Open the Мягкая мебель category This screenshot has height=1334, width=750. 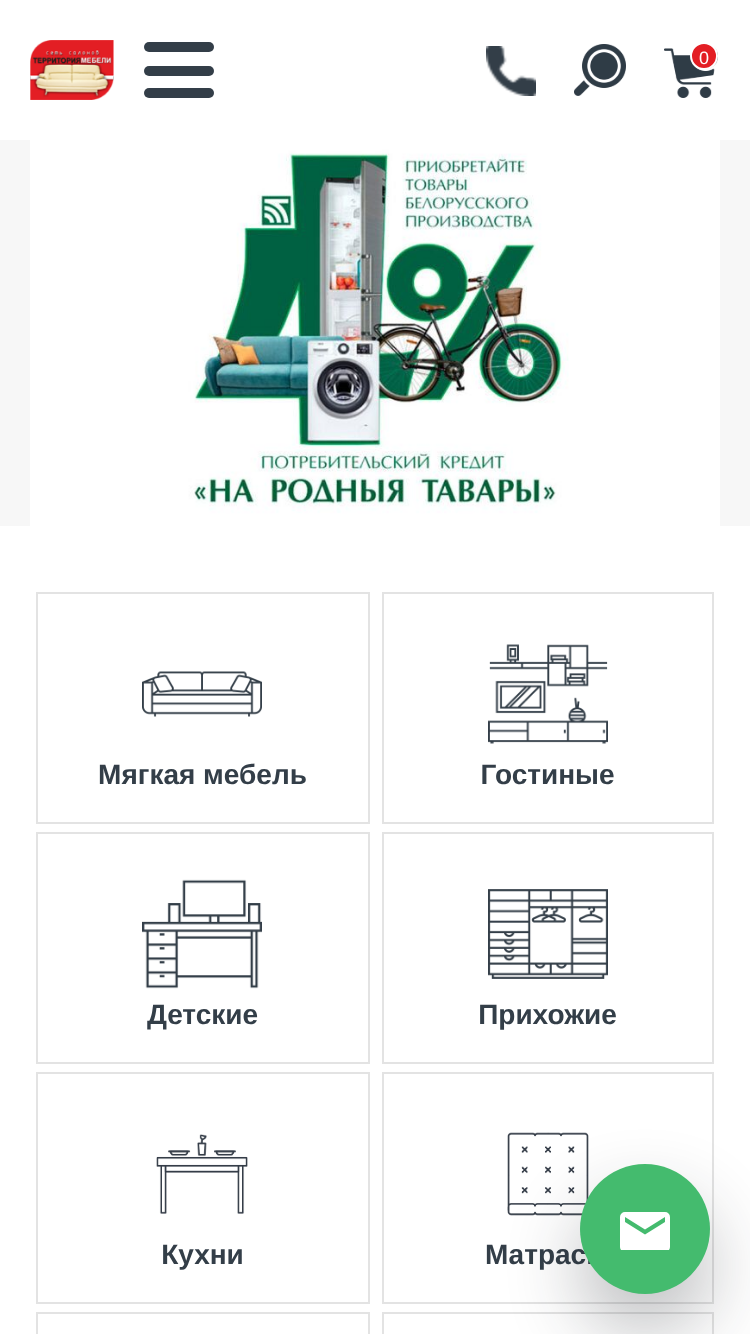coord(203,708)
